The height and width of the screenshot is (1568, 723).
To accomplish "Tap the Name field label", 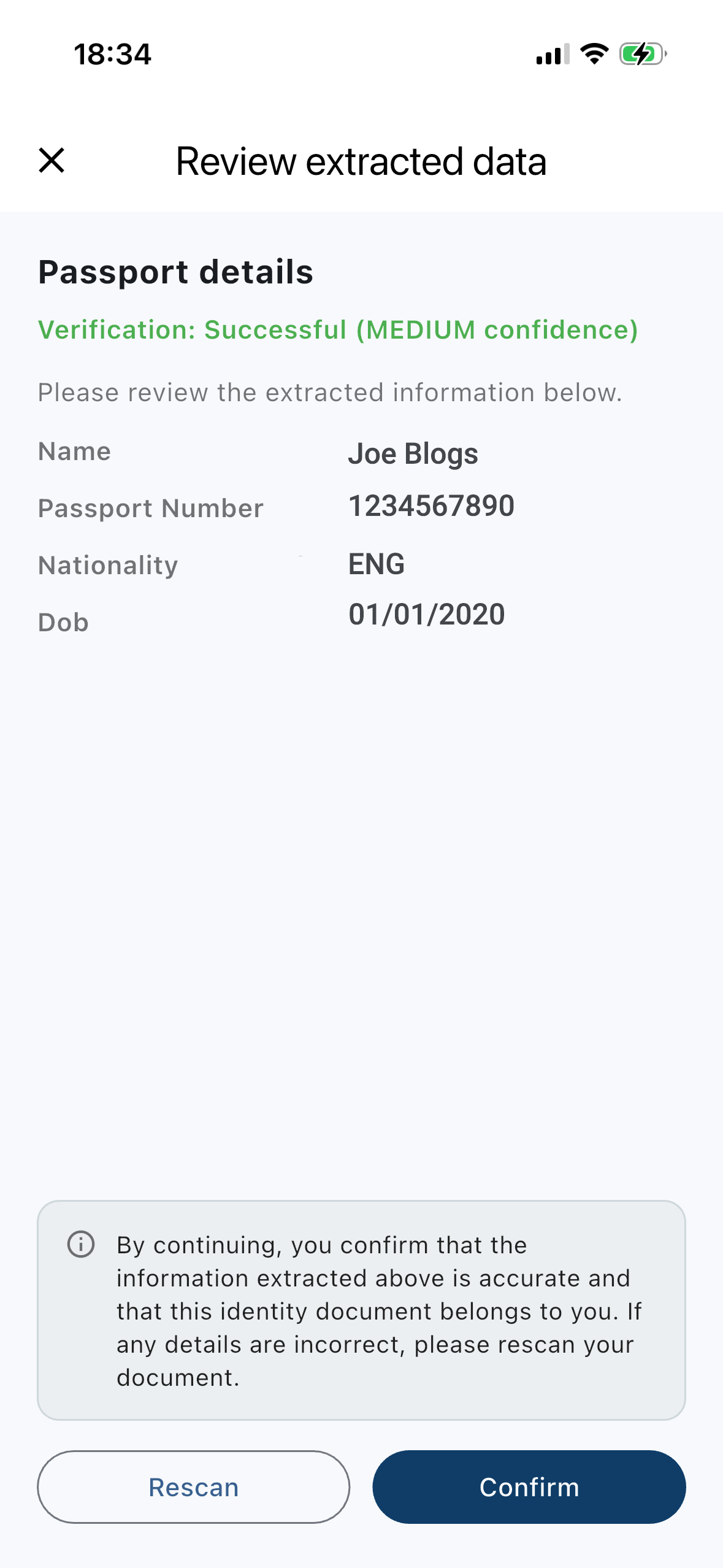I will click(74, 452).
